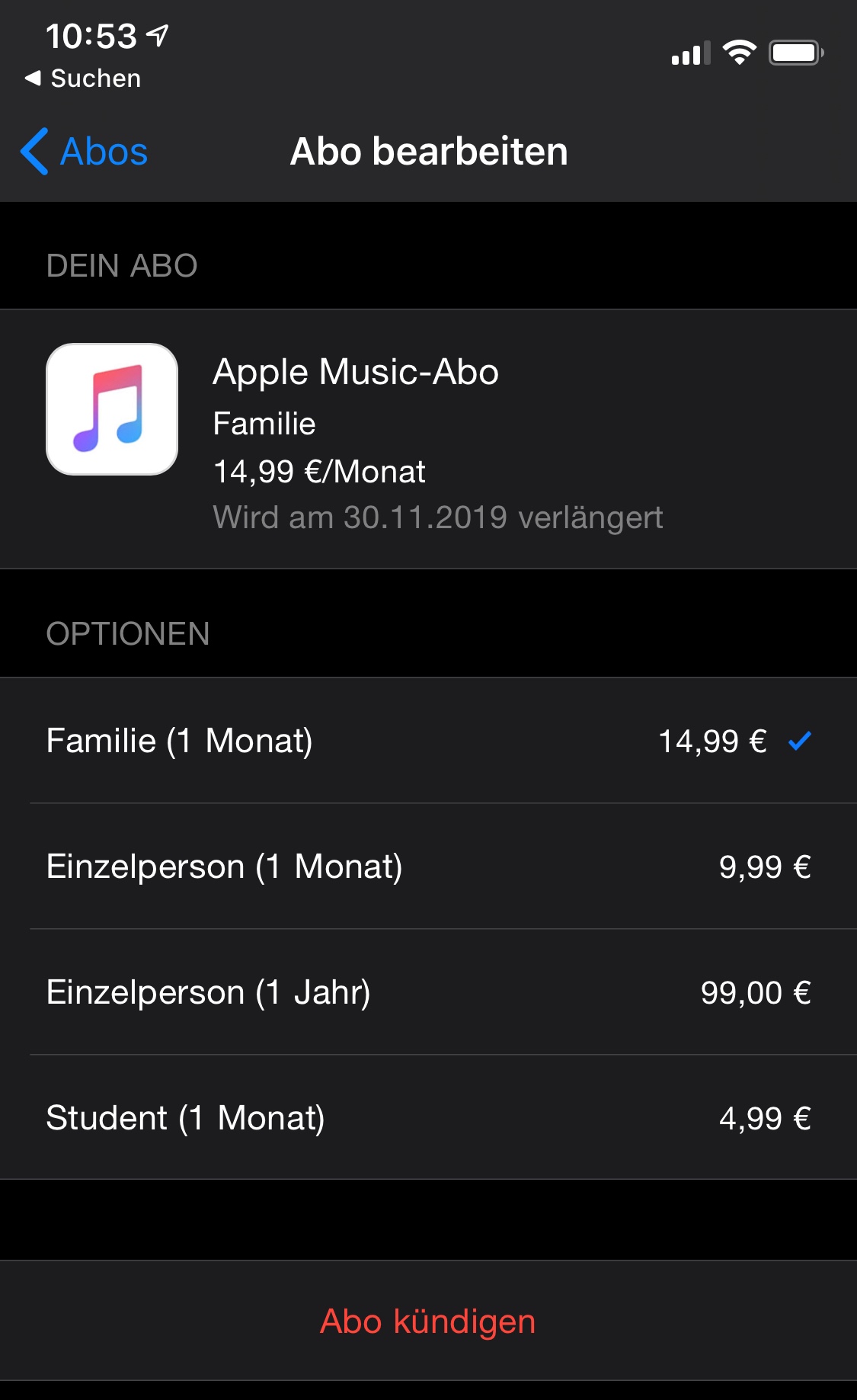The width and height of the screenshot is (857, 1400).
Task: Go back to Abos list
Action: coord(85,152)
